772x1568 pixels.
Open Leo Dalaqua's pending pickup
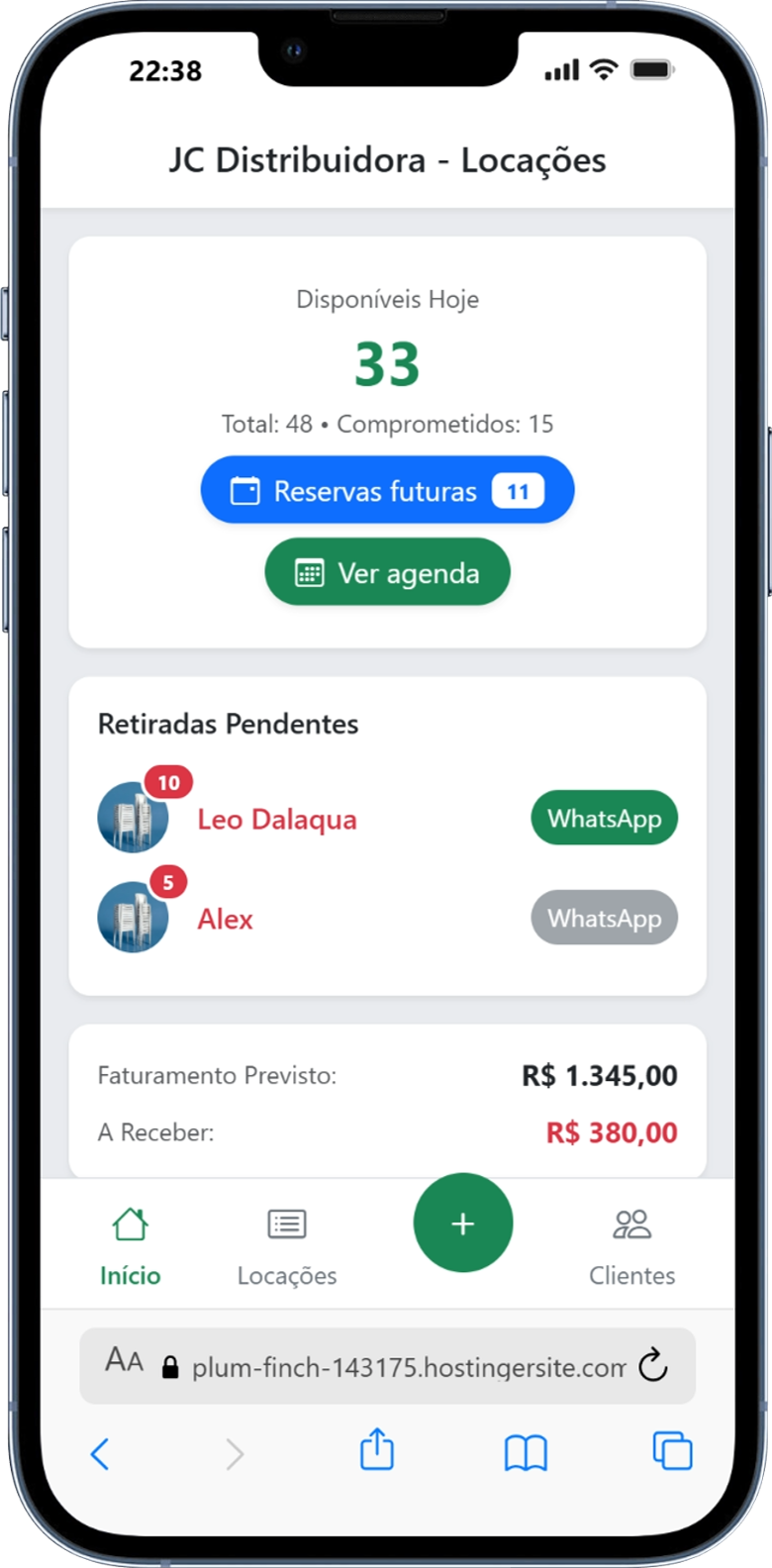pyautogui.click(x=276, y=820)
